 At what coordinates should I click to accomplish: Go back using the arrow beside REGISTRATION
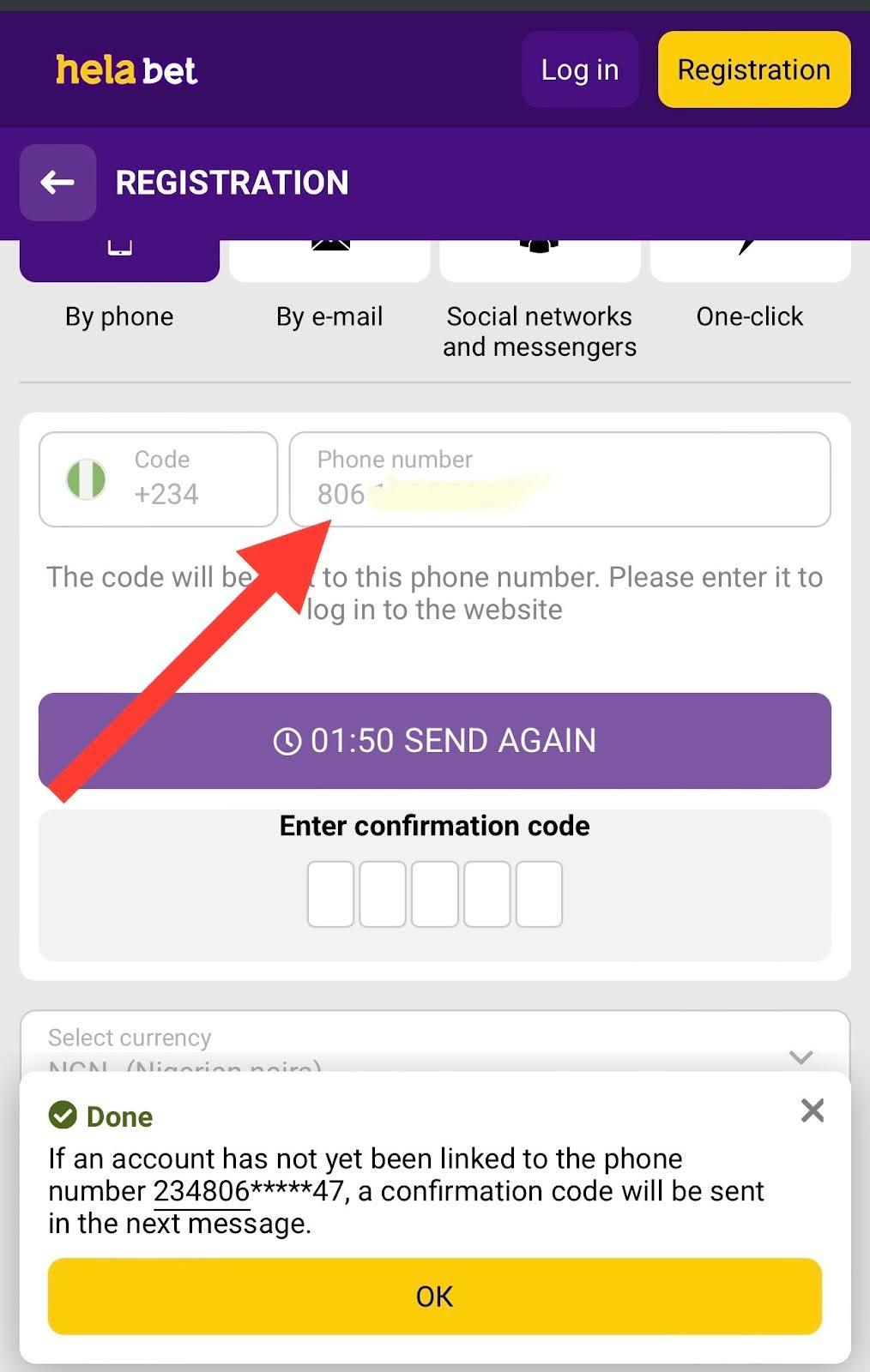57,183
